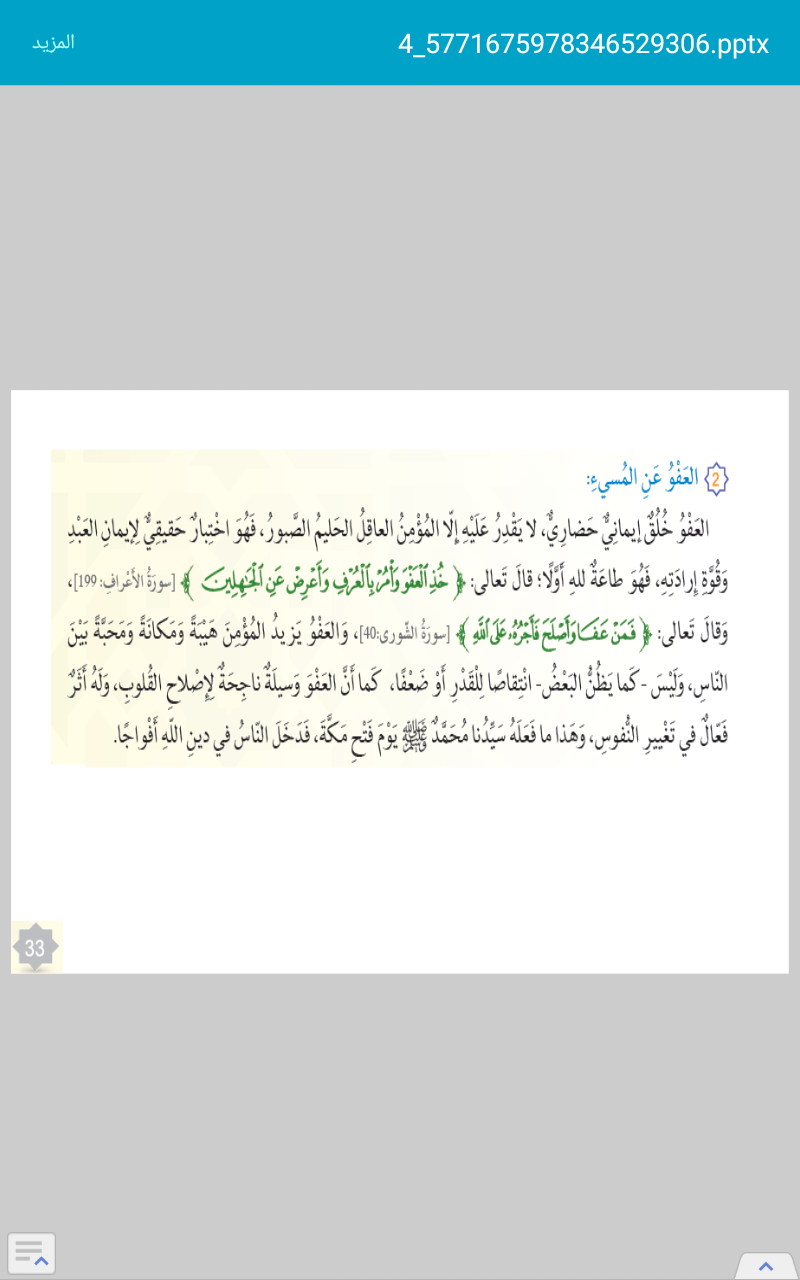
Task: Expand the bottom panel with the up arrow
Action: 766,1265
